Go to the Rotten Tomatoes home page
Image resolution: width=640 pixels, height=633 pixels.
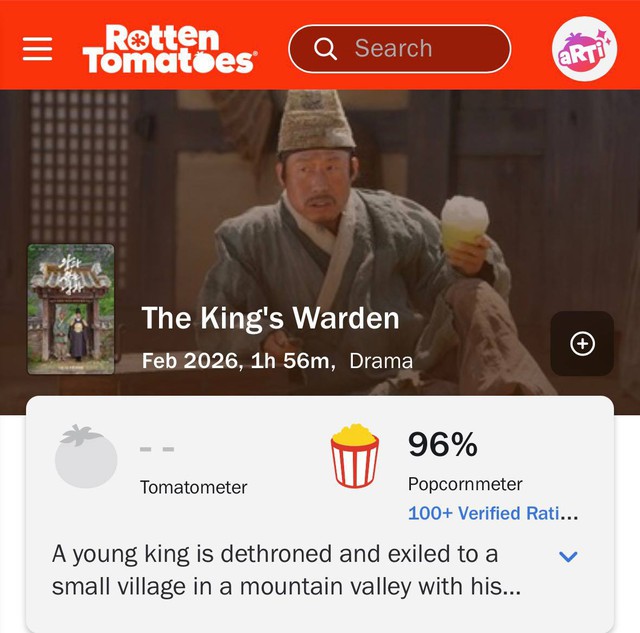168,49
